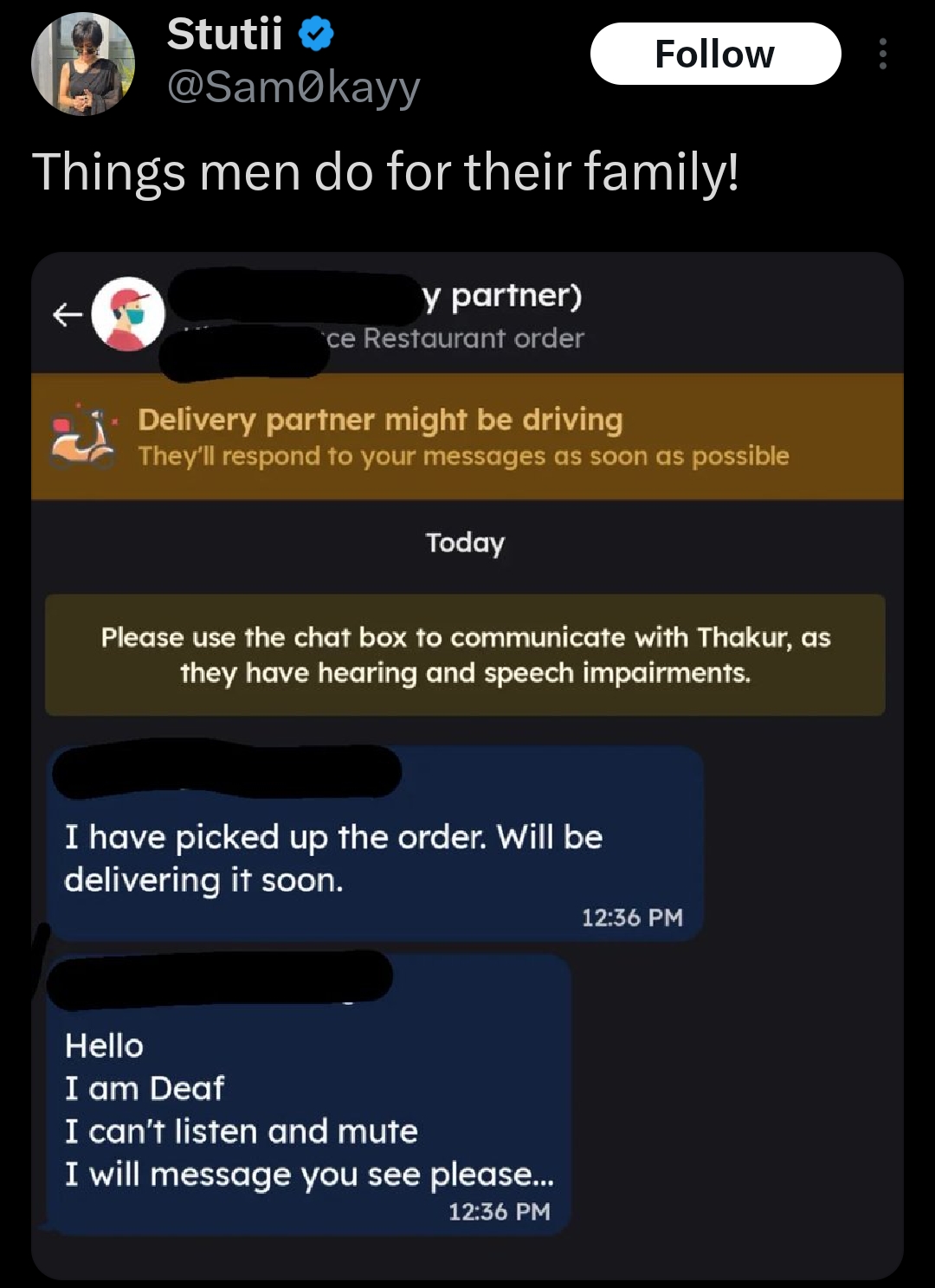The width and height of the screenshot is (935, 1288).
Task: Follow the Stutii account
Action: pos(715,54)
